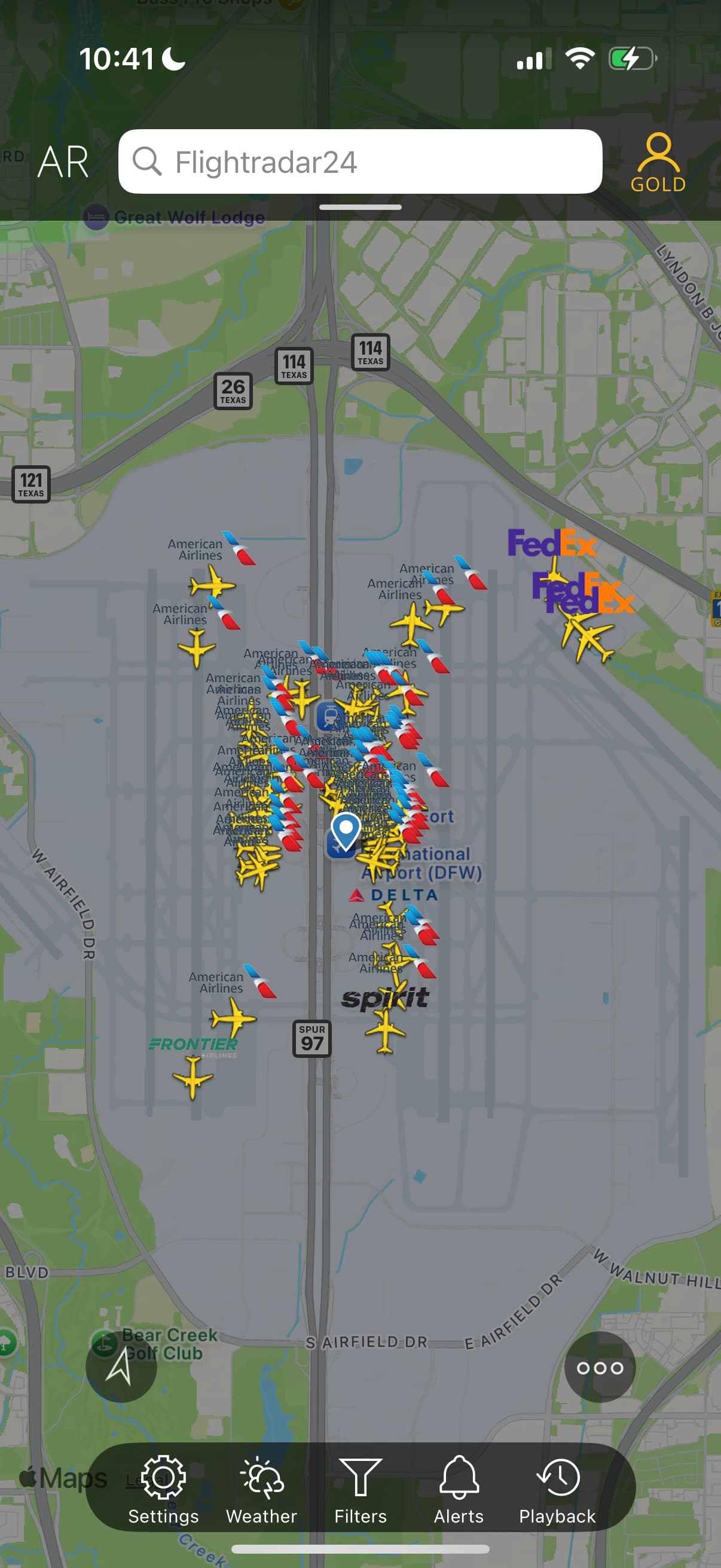Open the AR view
Screen dimensions: 721x1568
pyautogui.click(x=63, y=161)
